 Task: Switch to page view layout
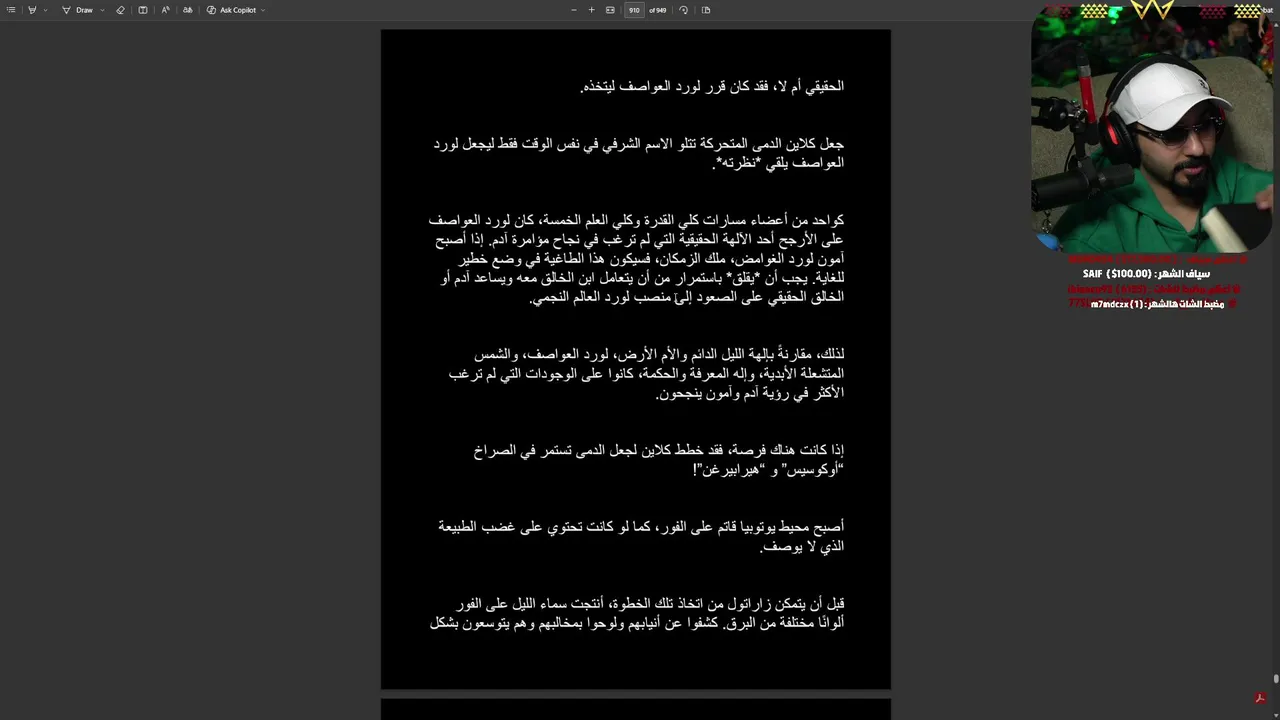(706, 10)
